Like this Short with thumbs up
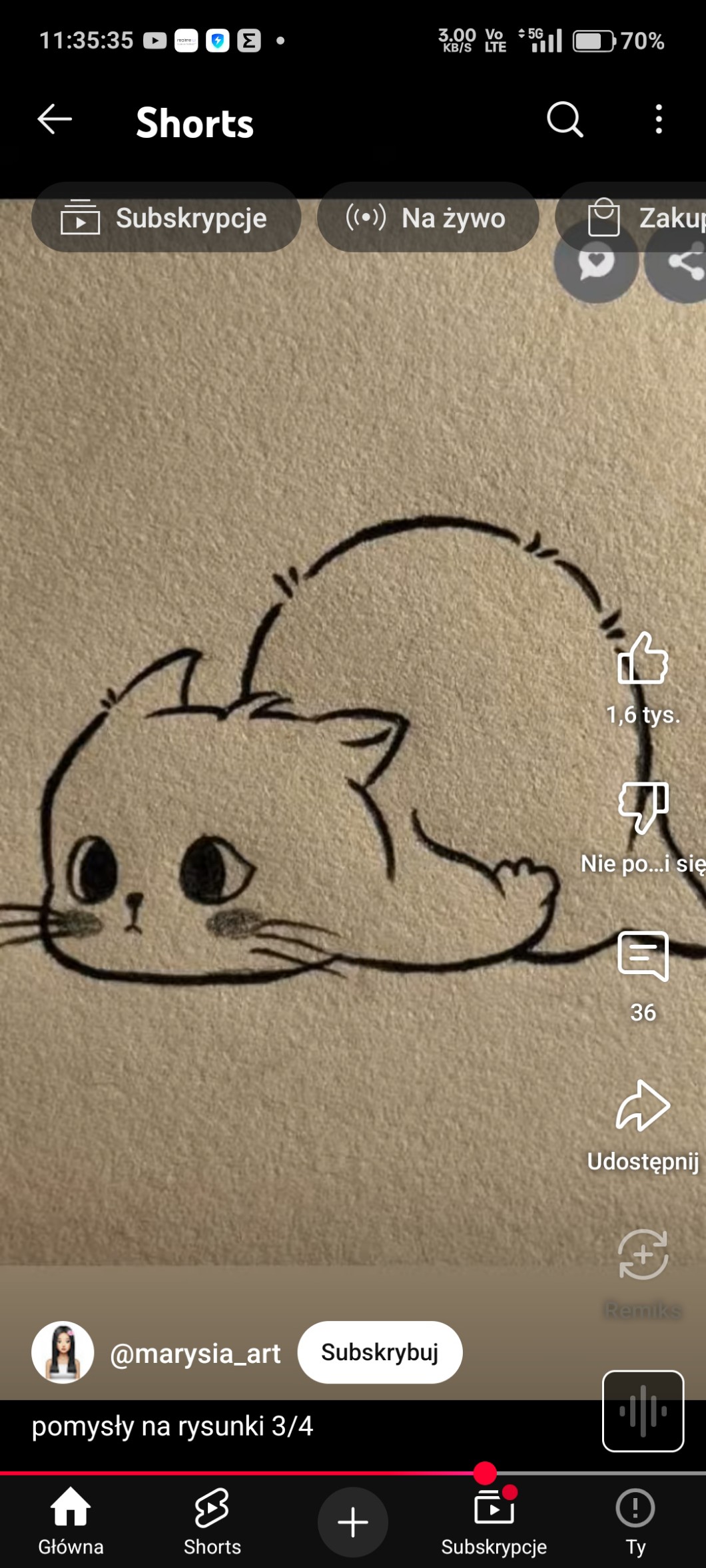The height and width of the screenshot is (1568, 706). click(643, 659)
